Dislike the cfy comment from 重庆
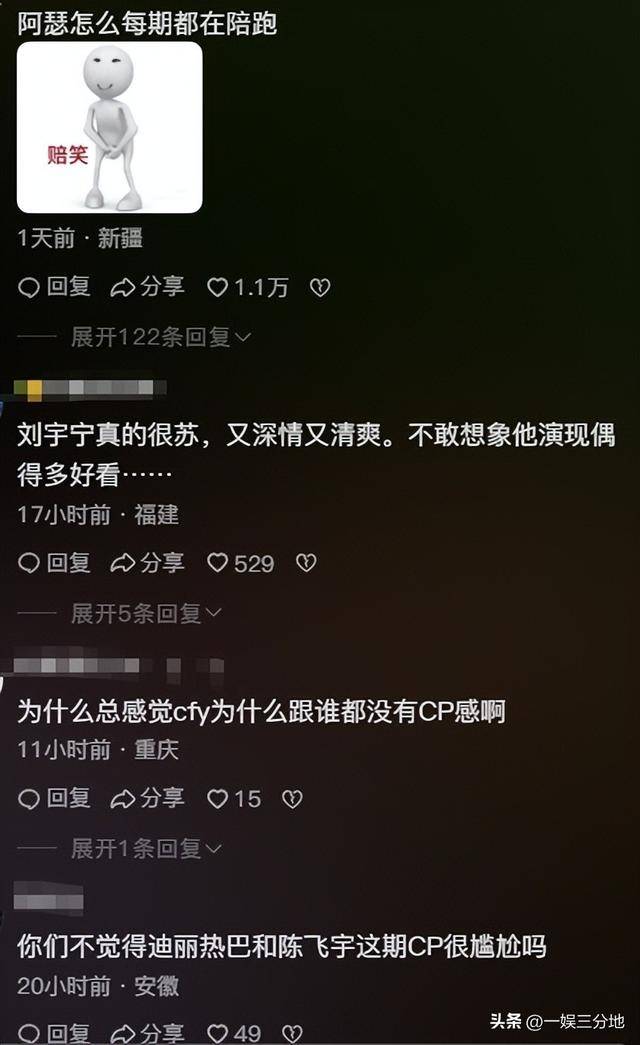 pos(292,799)
